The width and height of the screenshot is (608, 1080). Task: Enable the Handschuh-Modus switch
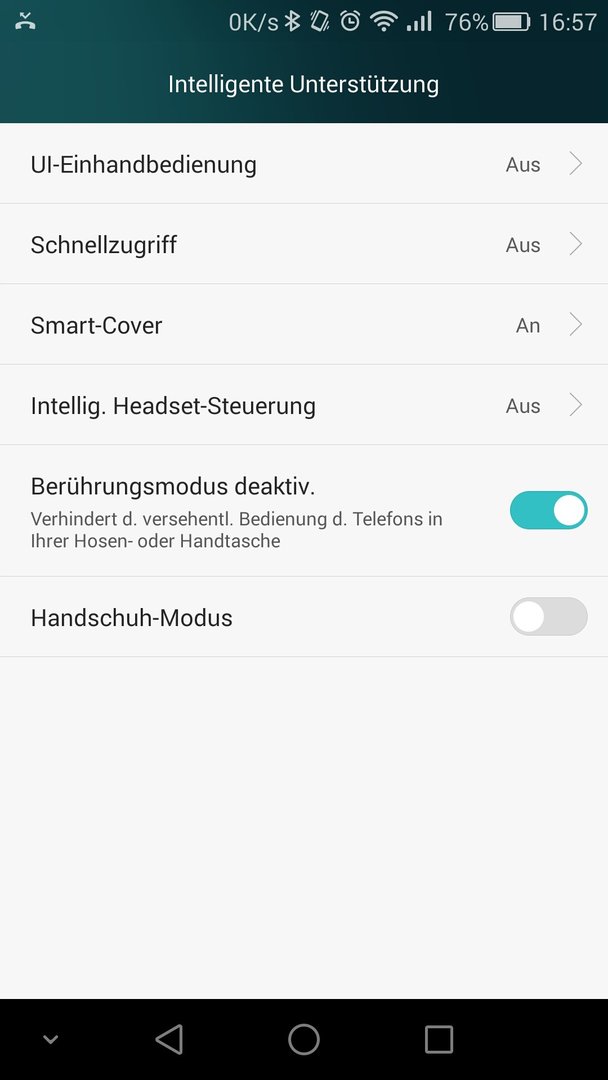coord(548,616)
